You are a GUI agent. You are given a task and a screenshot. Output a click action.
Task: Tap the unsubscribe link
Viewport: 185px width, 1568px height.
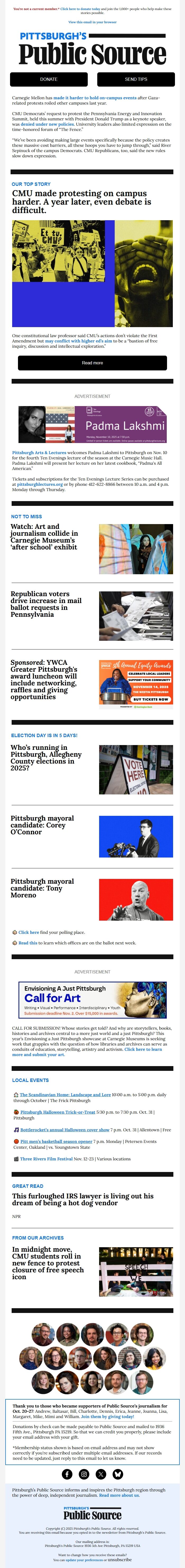pos(120,1560)
